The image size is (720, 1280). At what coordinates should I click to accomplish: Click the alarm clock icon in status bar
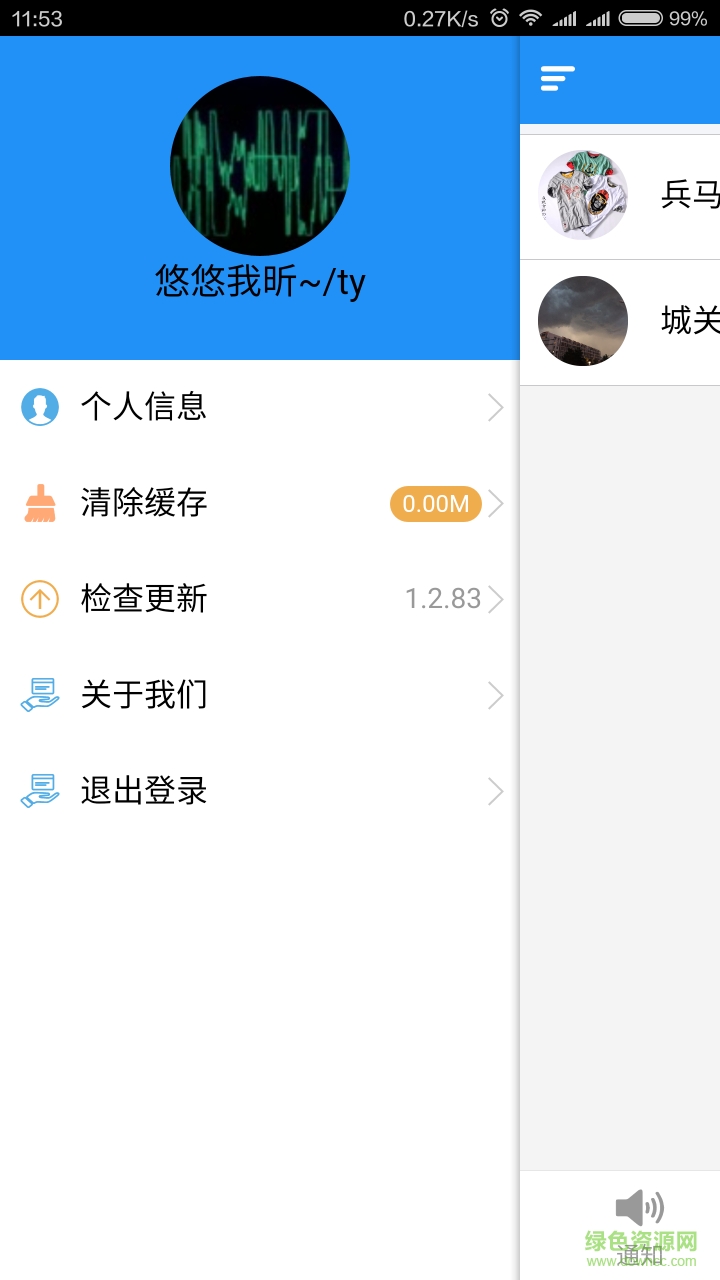tap(499, 17)
